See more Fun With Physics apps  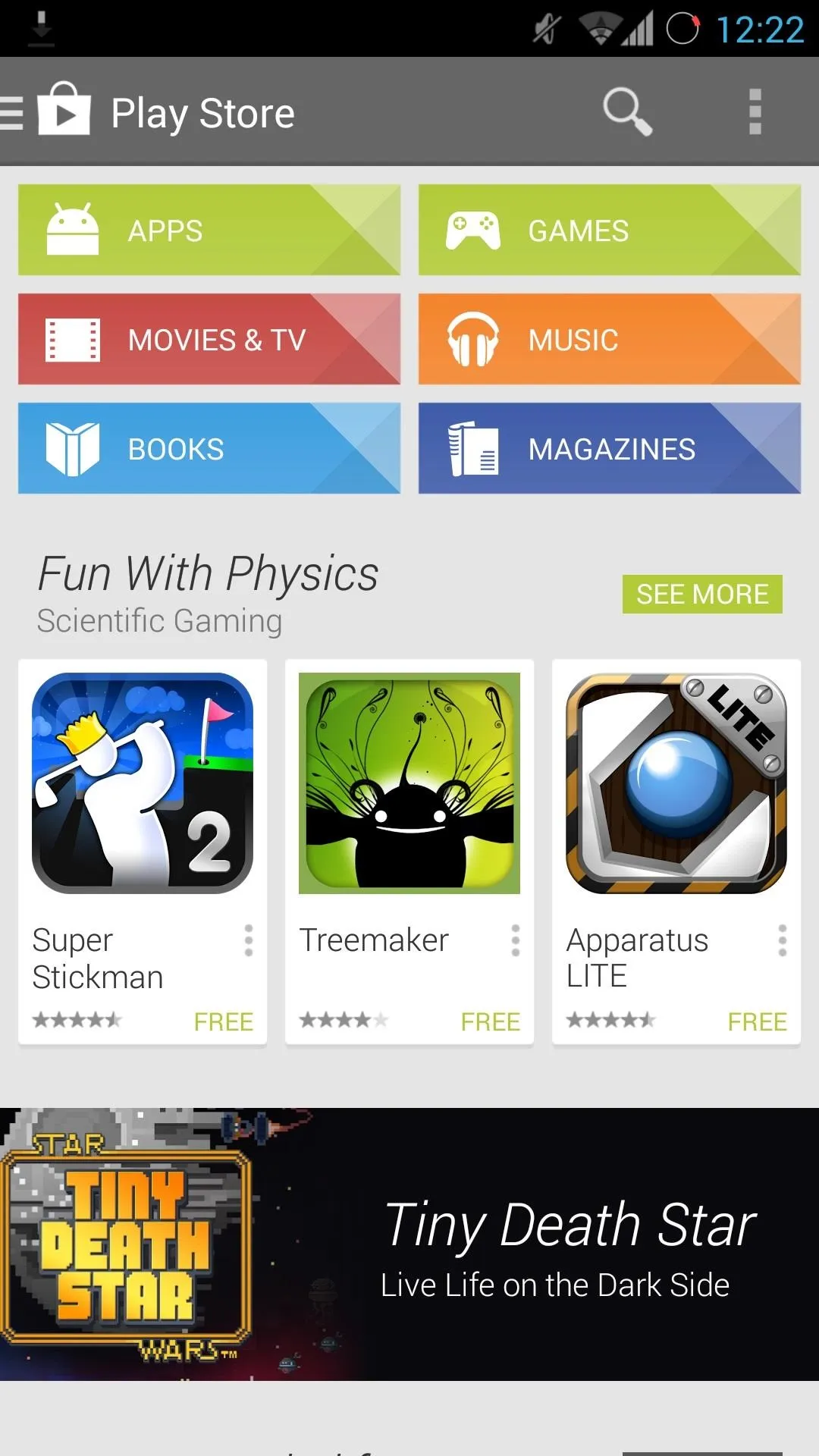pyautogui.click(x=702, y=594)
